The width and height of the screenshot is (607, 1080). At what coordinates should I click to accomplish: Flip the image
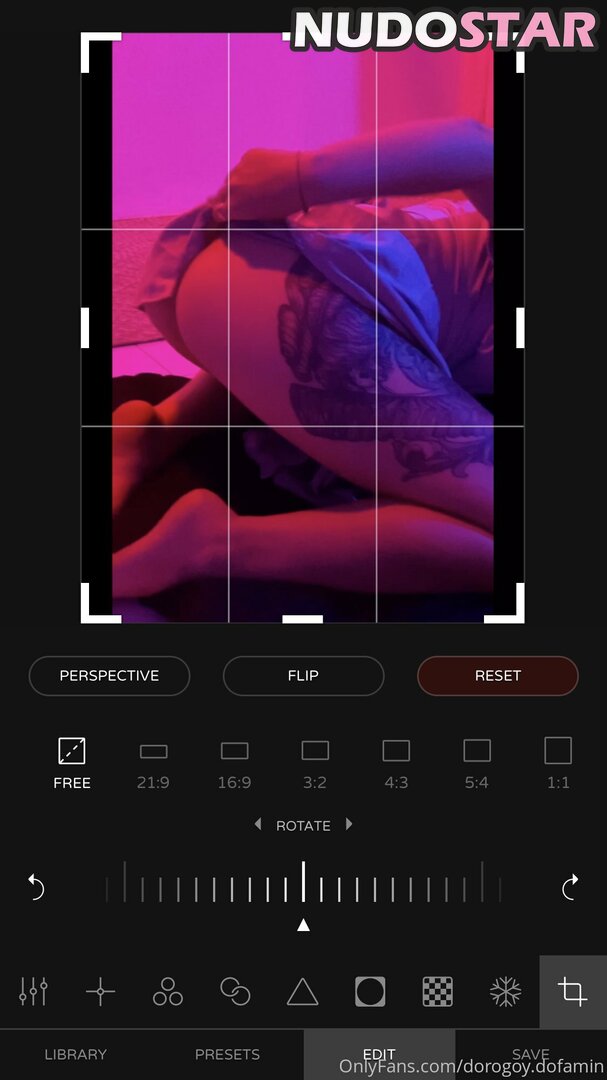click(303, 676)
